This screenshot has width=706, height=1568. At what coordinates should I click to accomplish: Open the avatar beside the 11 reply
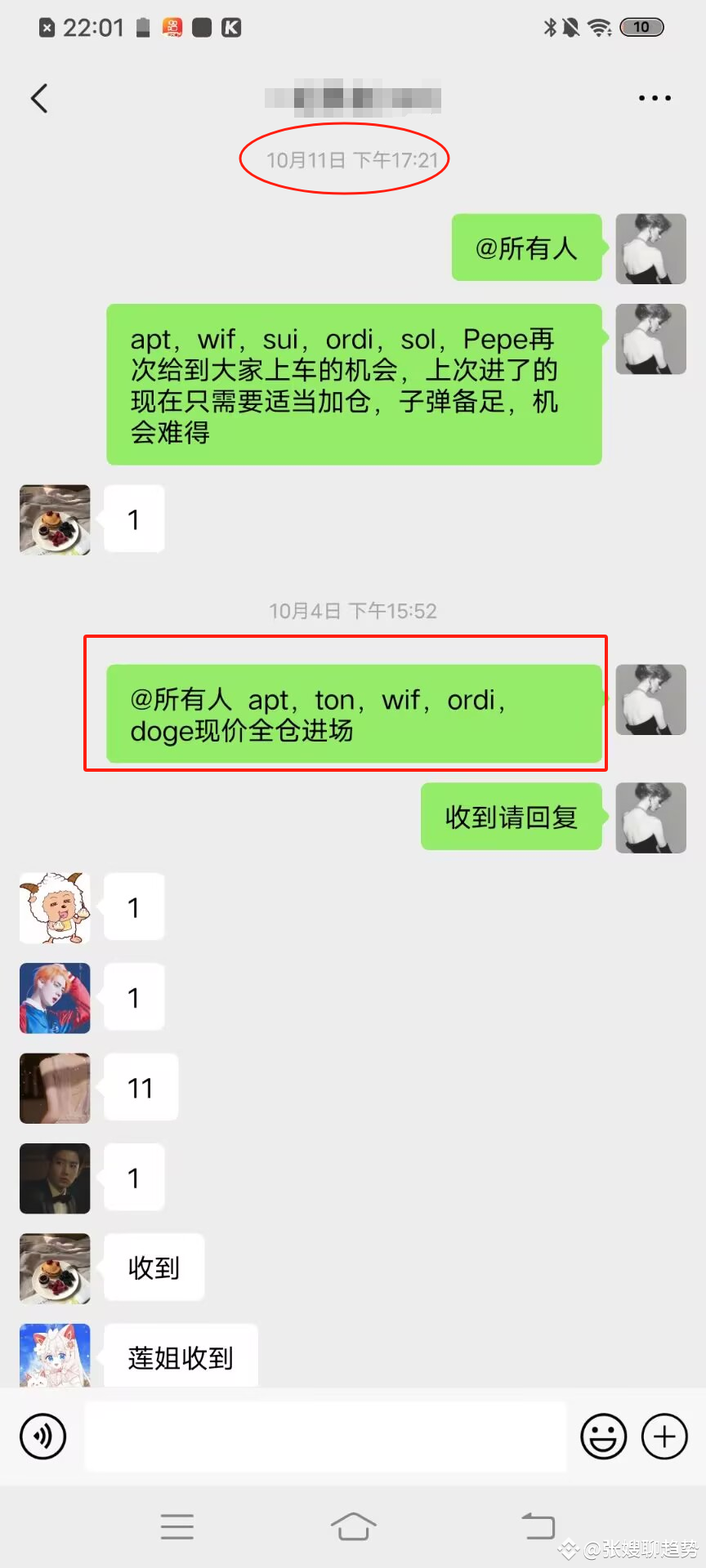[55, 1088]
